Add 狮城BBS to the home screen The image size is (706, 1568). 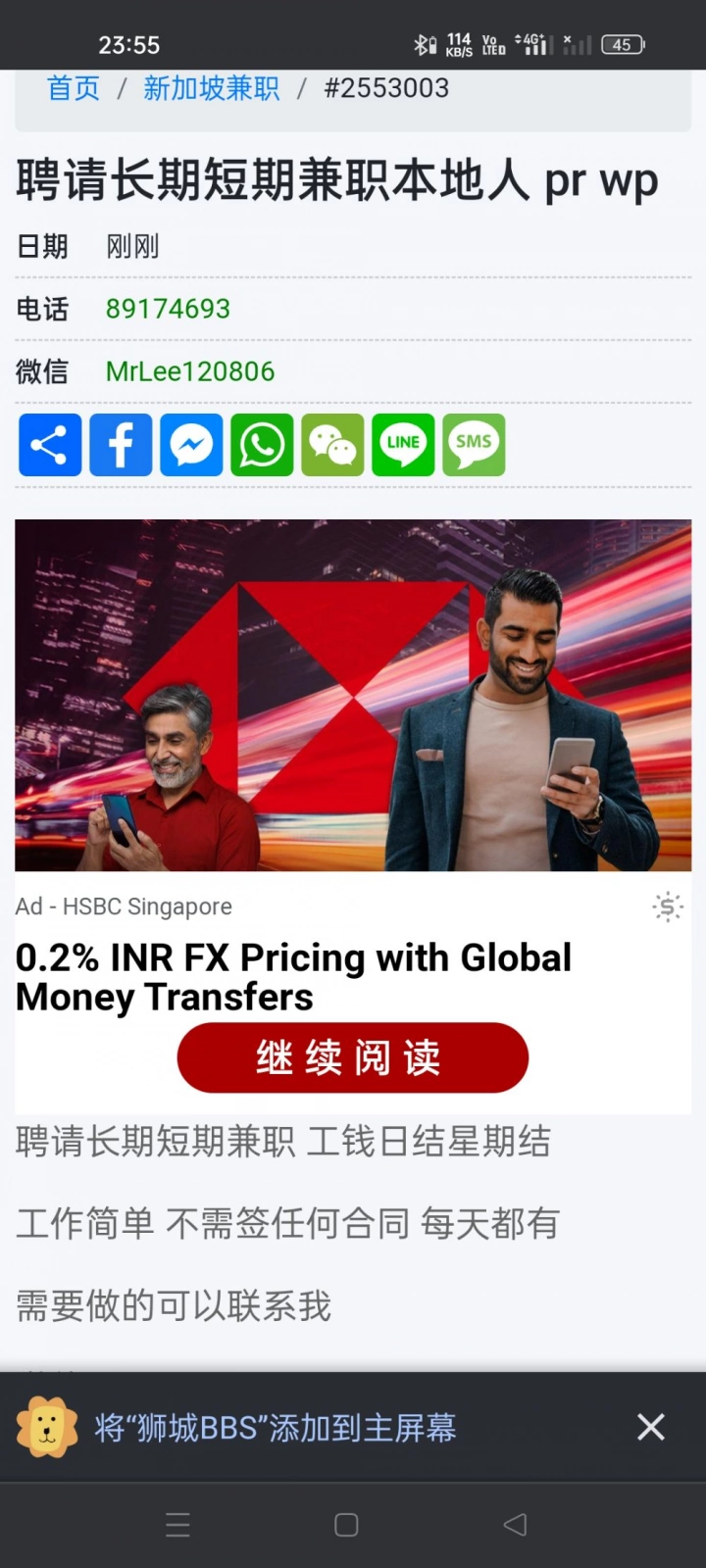[x=276, y=1428]
